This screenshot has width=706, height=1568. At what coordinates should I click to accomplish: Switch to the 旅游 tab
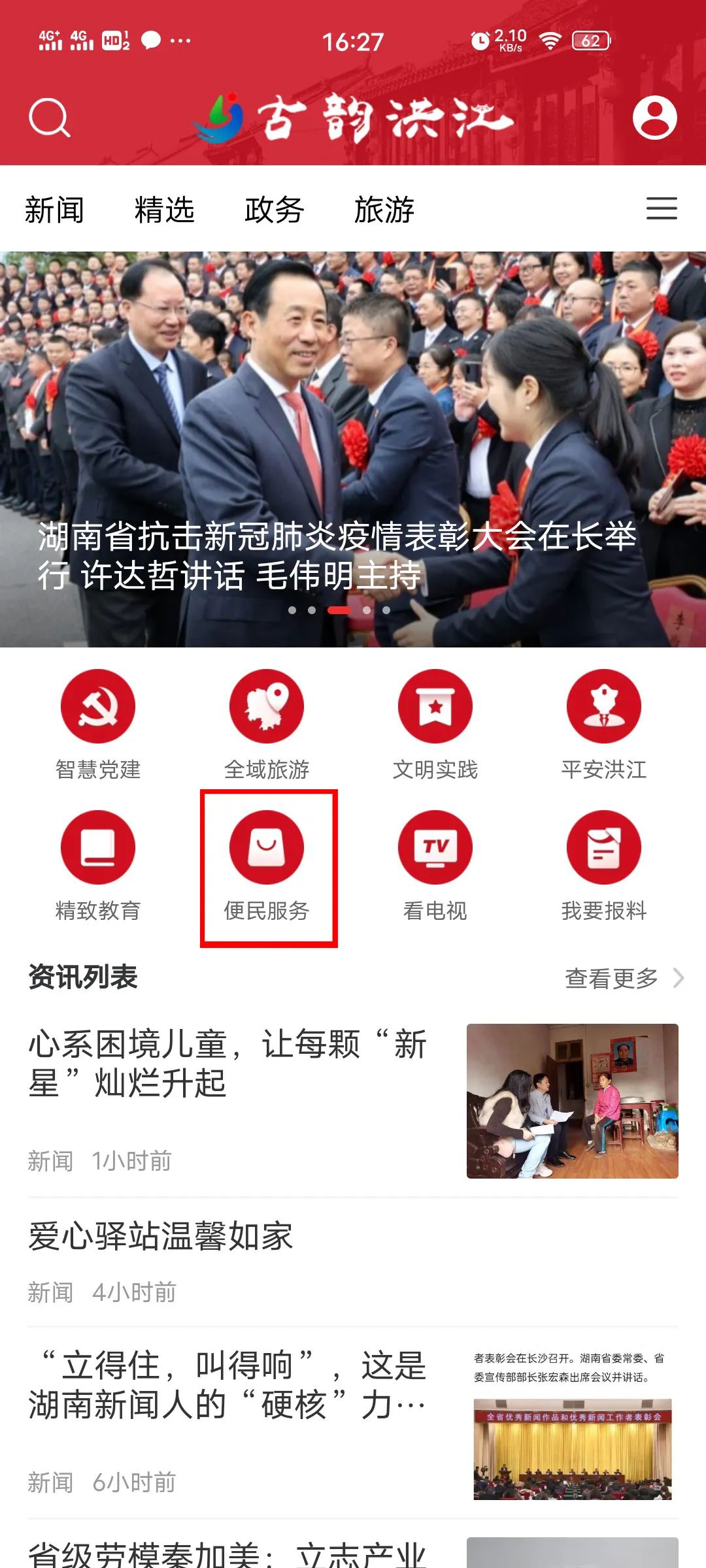(x=384, y=210)
